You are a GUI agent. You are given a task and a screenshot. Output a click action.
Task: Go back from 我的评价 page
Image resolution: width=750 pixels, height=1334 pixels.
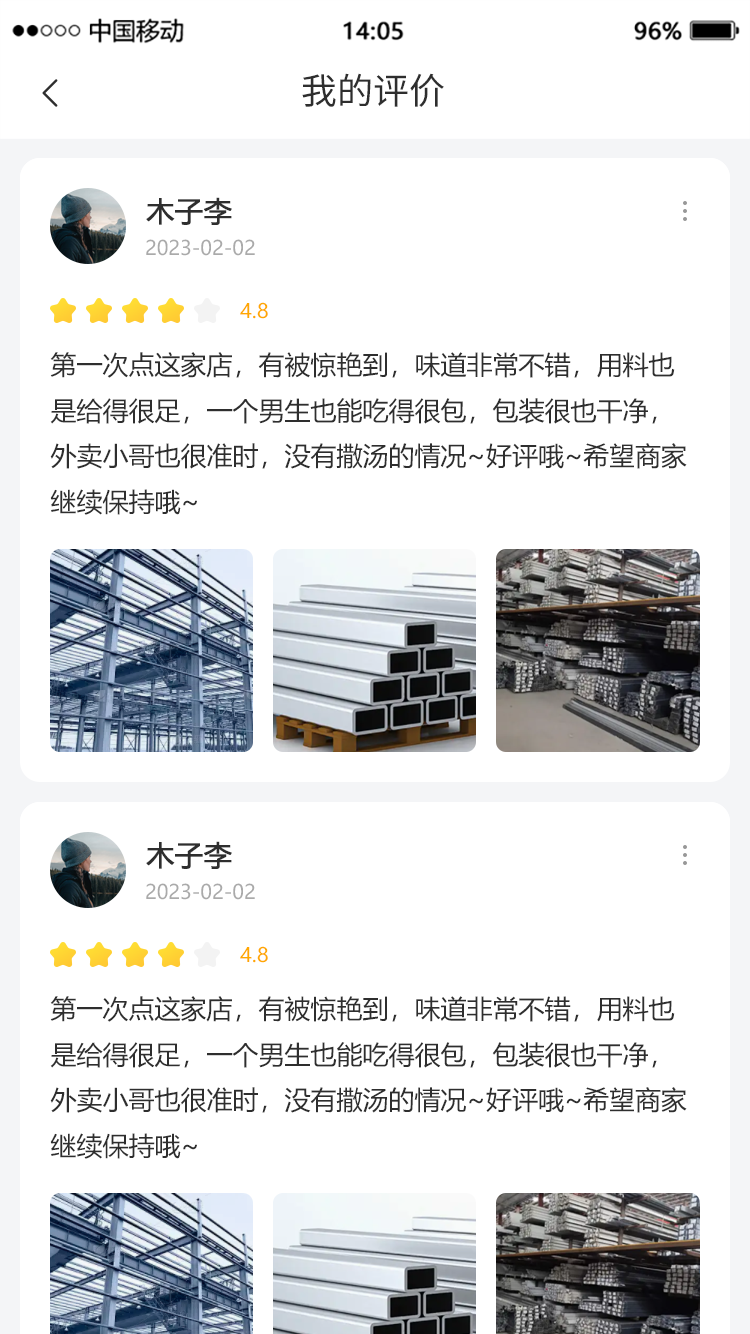click(x=50, y=93)
